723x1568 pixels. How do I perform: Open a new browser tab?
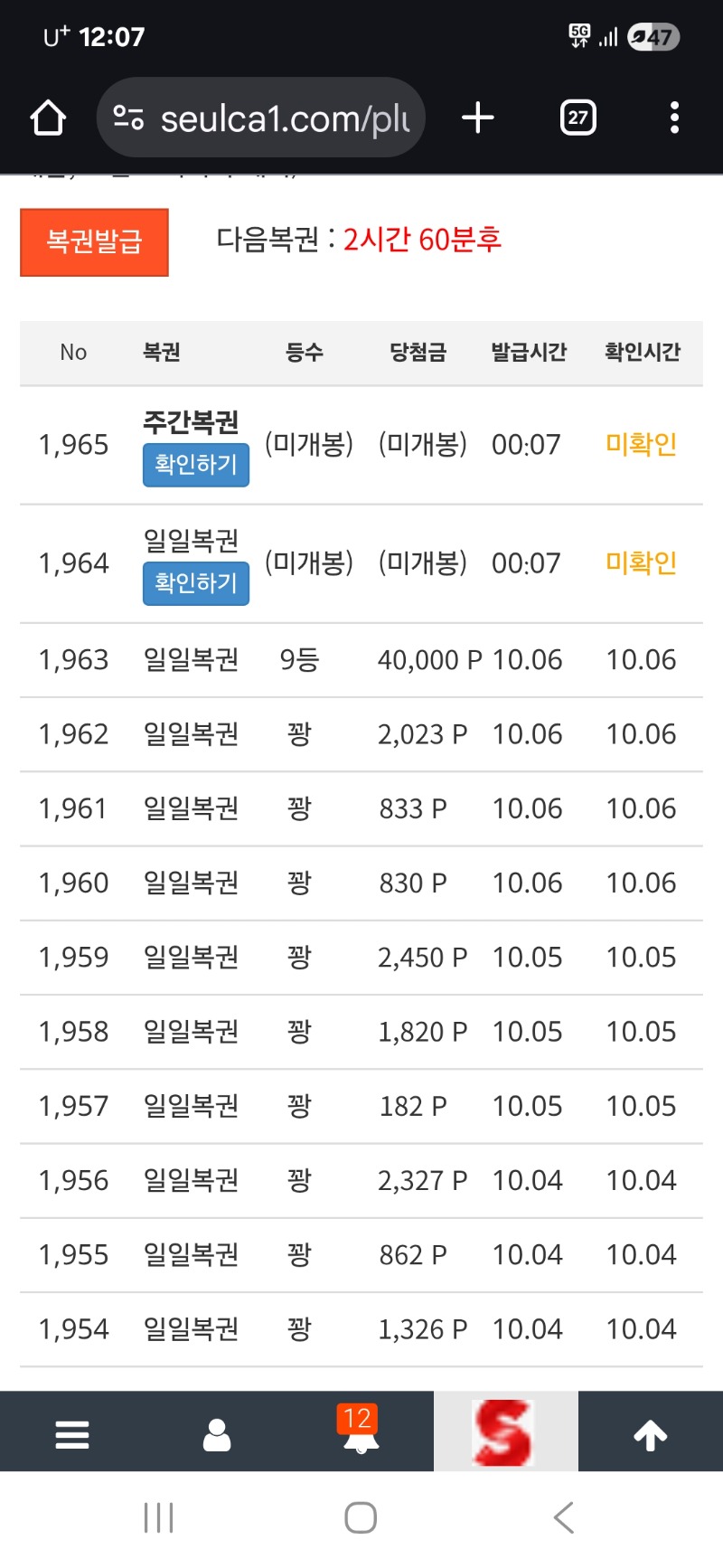click(x=478, y=118)
